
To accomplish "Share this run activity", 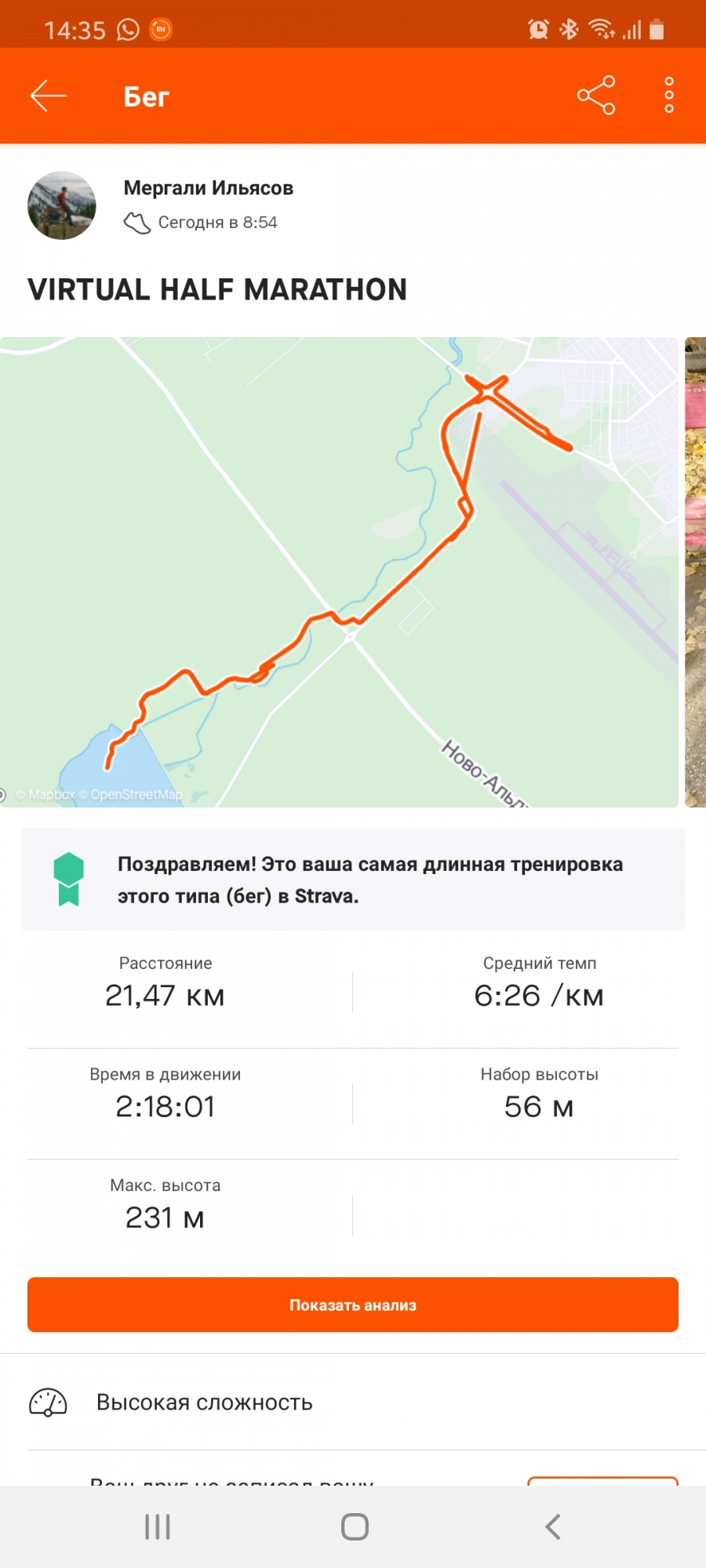I will 596,96.
